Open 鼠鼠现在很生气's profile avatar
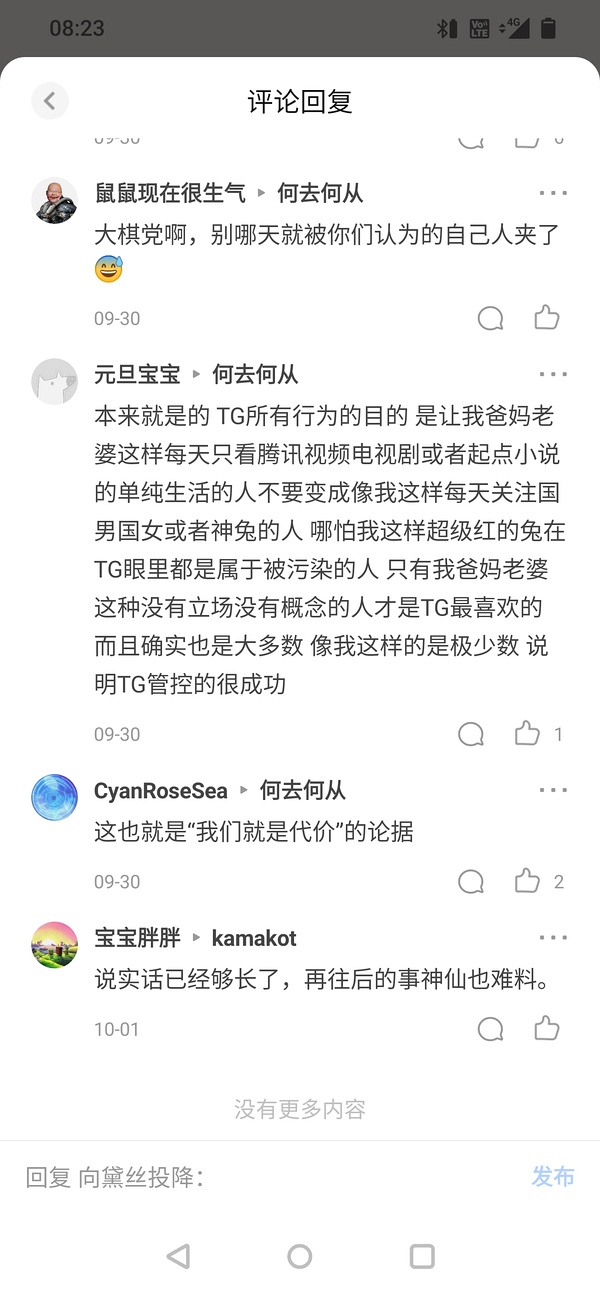Screen dimensions: 600x1300 tap(54, 201)
